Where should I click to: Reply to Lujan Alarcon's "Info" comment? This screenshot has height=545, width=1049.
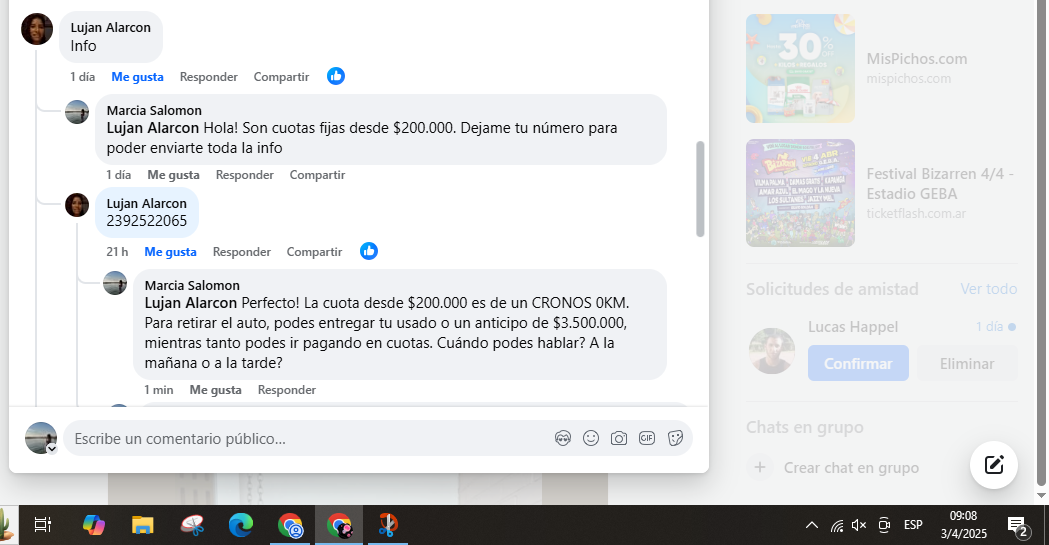tap(208, 77)
